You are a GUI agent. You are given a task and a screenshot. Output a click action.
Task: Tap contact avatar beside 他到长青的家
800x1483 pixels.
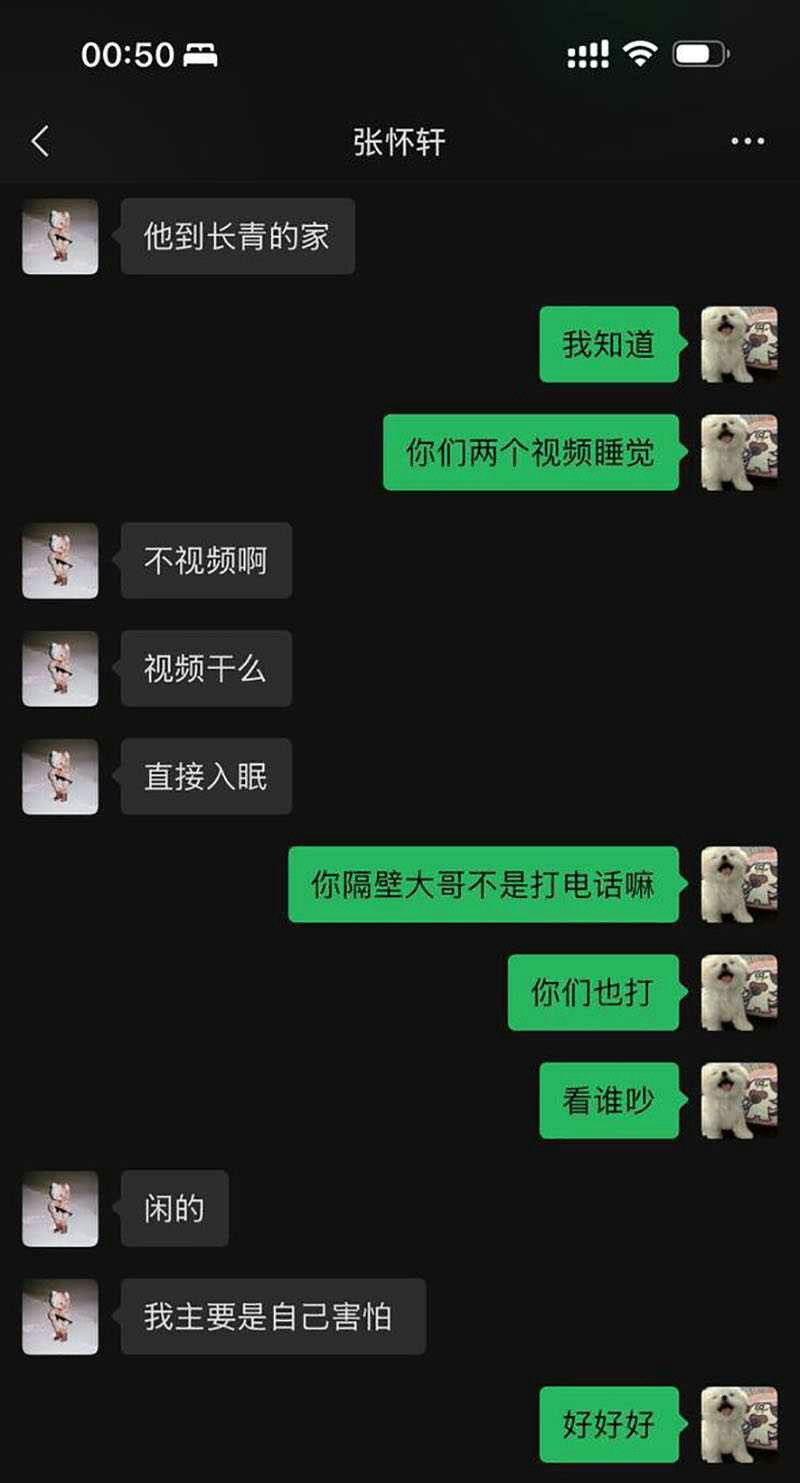60,236
